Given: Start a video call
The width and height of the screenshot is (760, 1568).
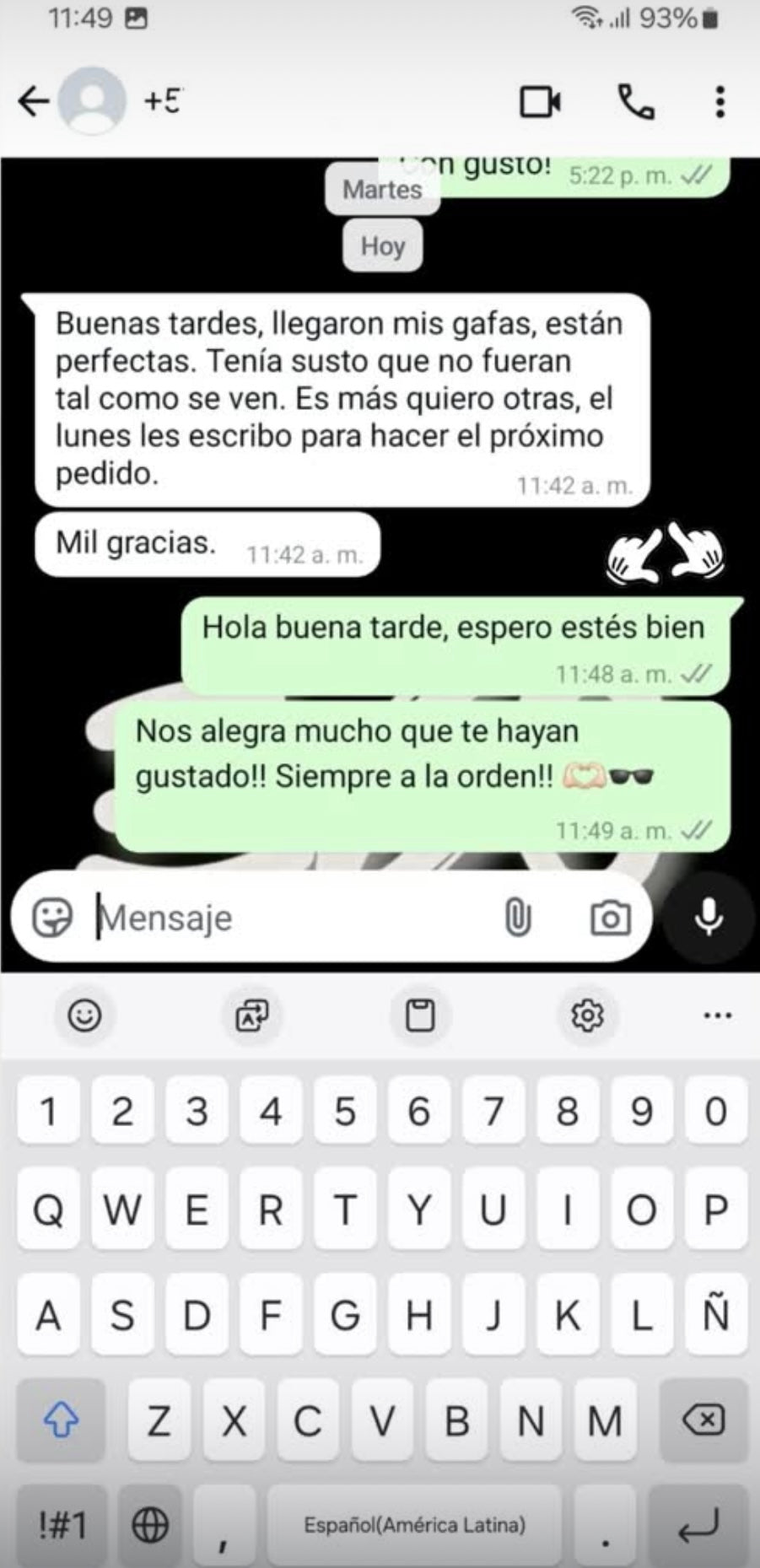Looking at the screenshot, I should pos(540,102).
